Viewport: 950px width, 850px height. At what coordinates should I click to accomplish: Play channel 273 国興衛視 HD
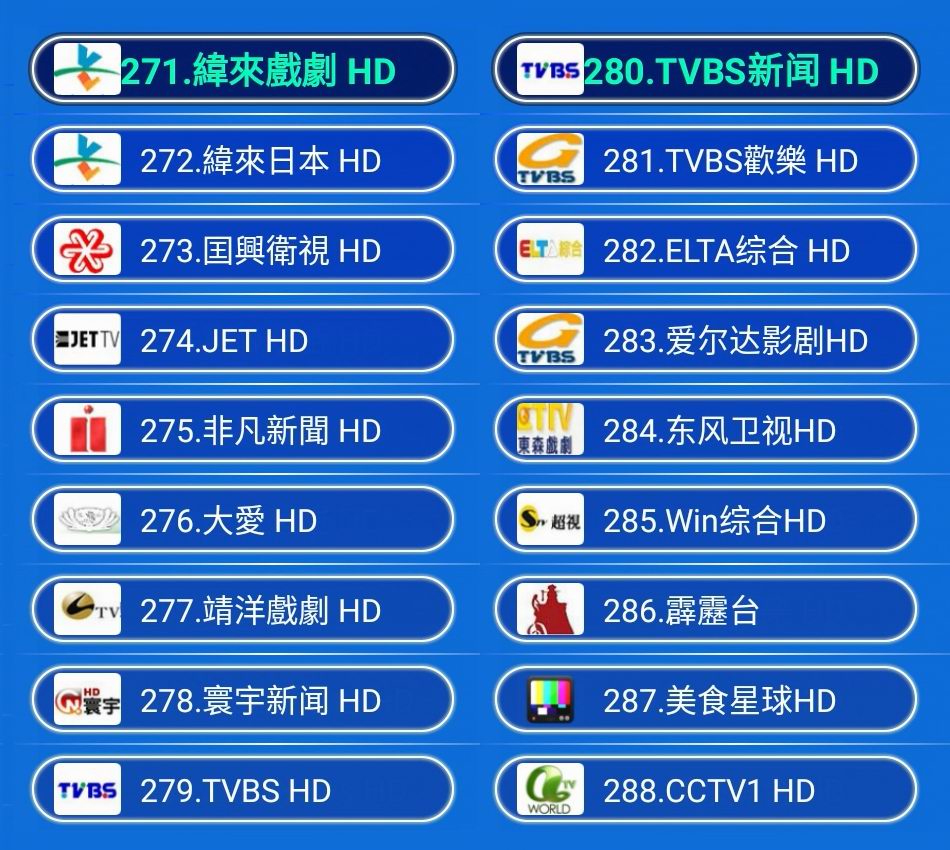pos(242,250)
